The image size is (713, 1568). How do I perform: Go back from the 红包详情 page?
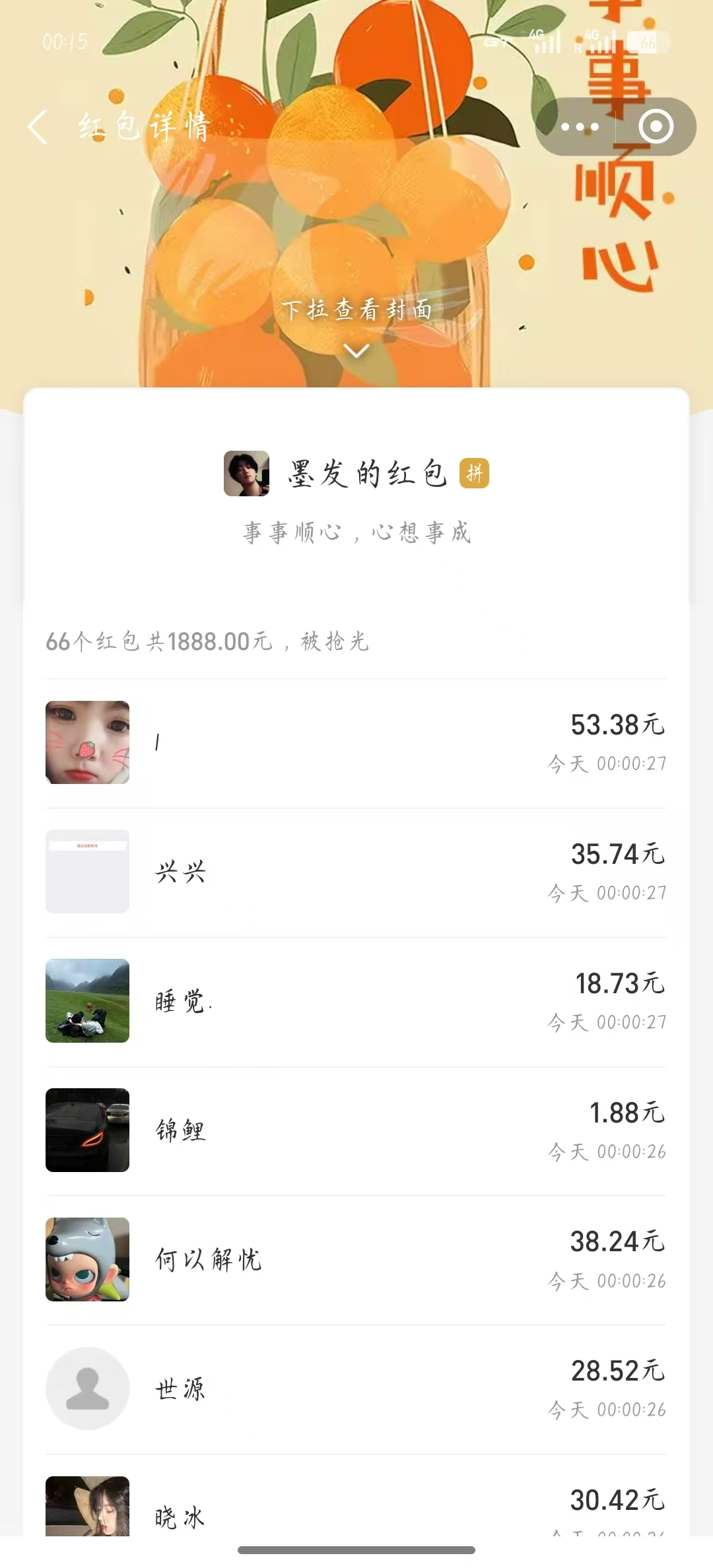(x=38, y=127)
